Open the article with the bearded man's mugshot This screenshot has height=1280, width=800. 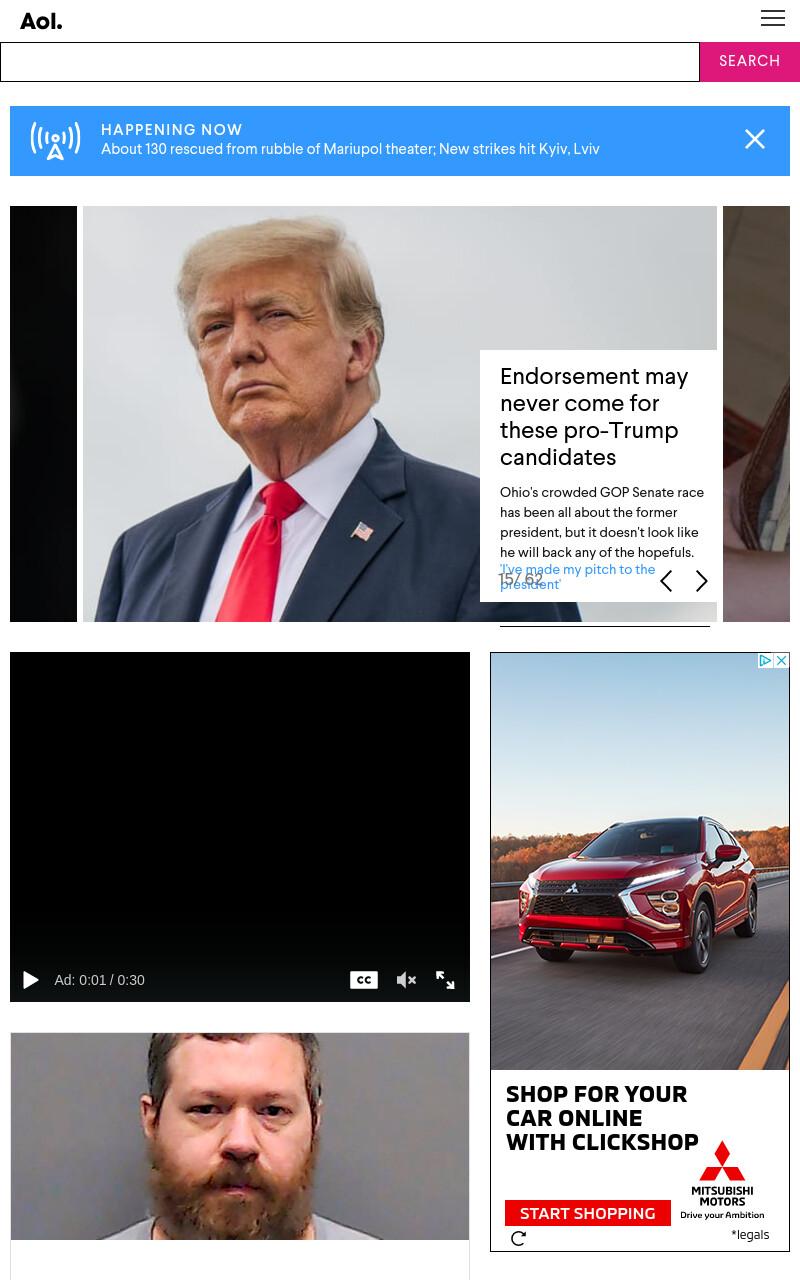[240, 1137]
